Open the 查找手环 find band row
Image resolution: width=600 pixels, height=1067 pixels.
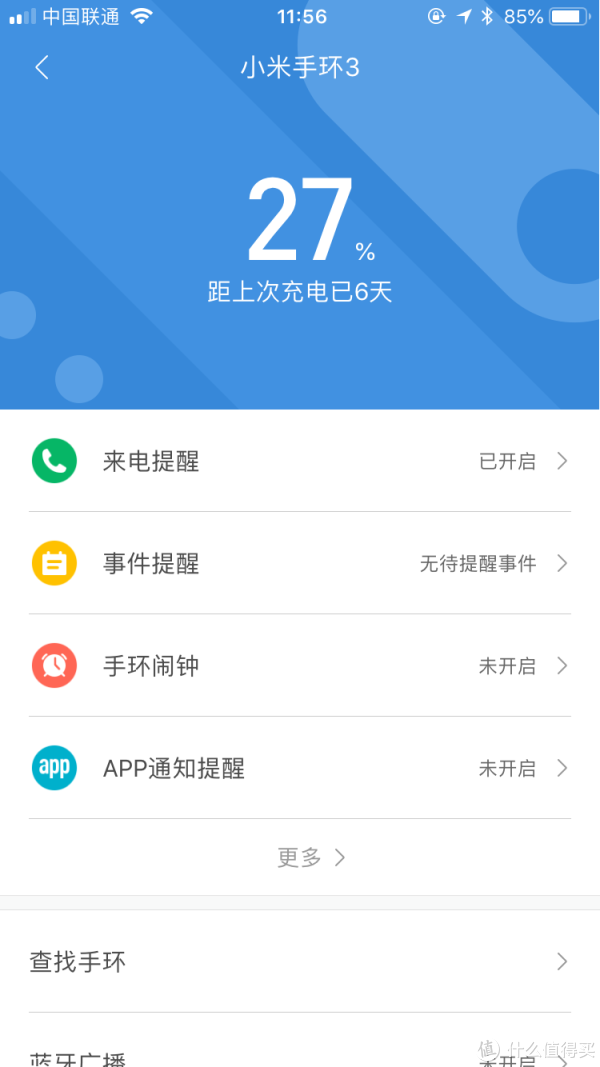(300, 962)
